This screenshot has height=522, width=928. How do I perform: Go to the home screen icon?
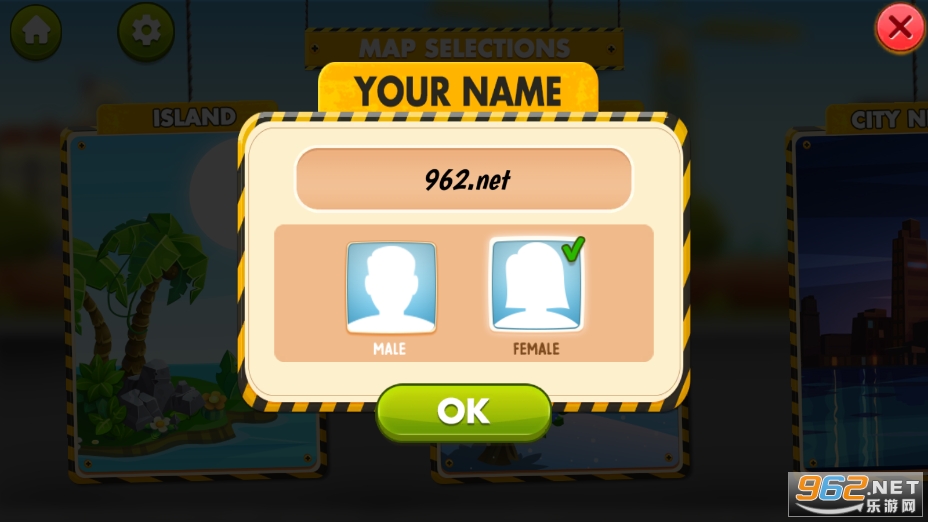coord(36,31)
